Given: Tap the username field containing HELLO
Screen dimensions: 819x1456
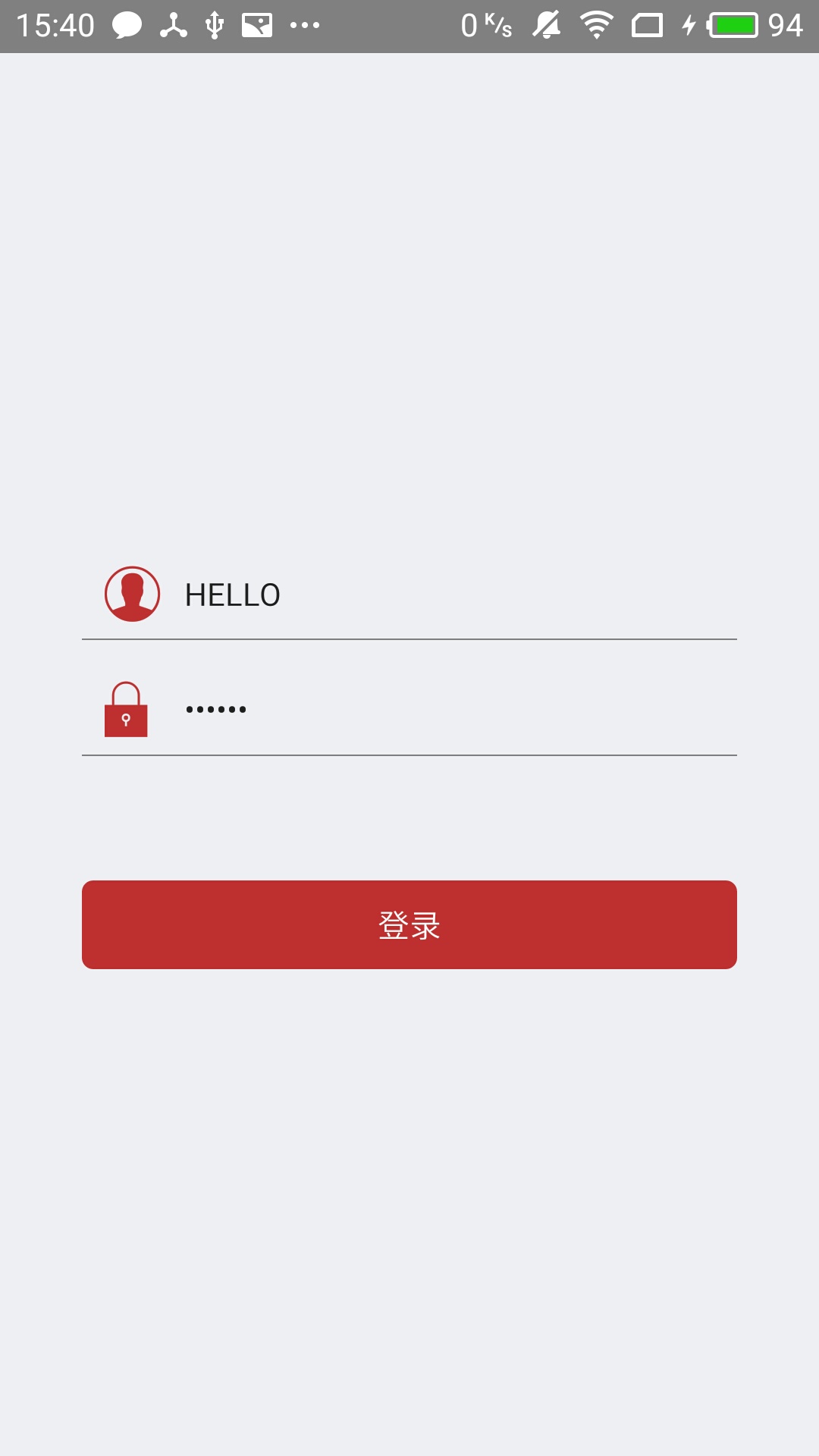Looking at the screenshot, I should (x=455, y=595).
